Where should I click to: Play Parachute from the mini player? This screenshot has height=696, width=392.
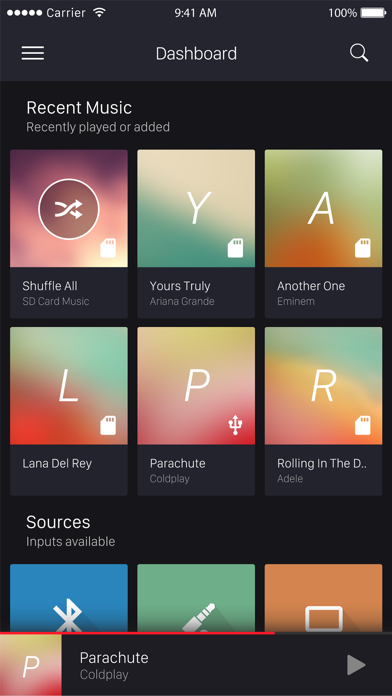point(356,665)
